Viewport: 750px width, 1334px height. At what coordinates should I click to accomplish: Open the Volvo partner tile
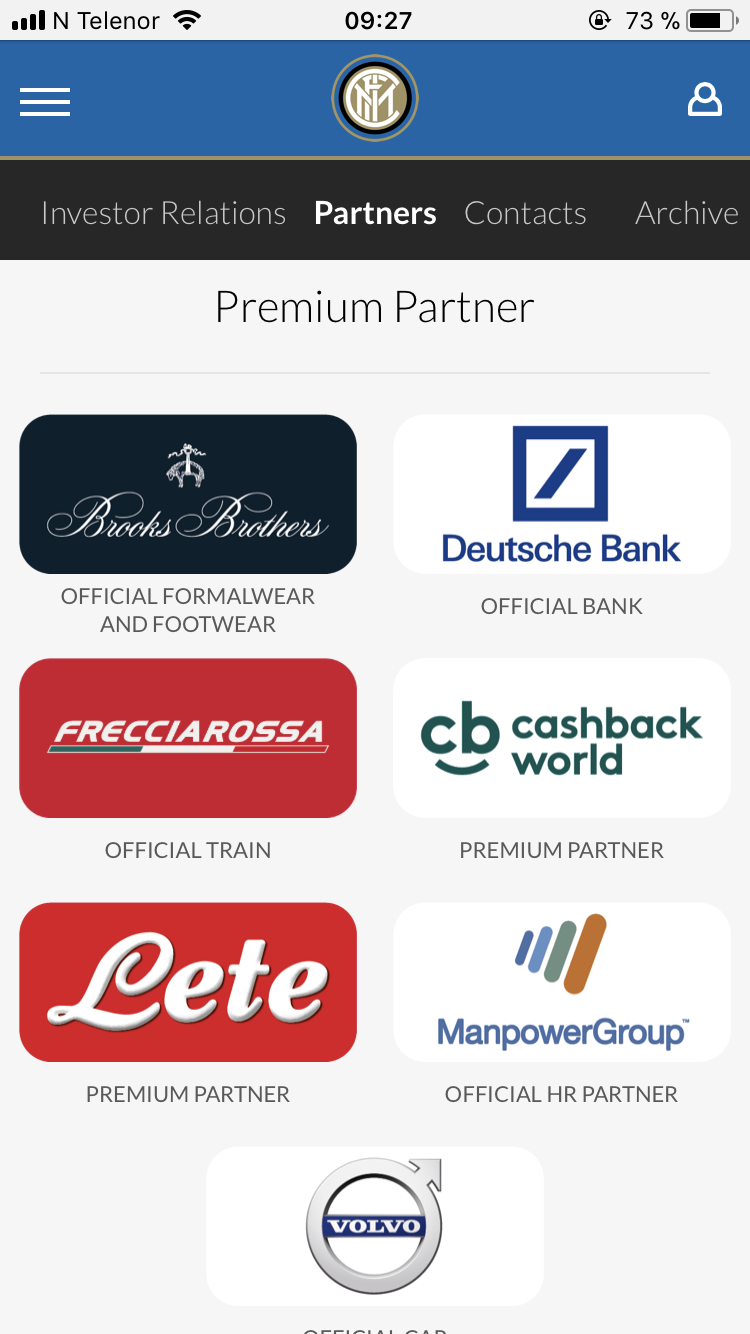(375, 1226)
